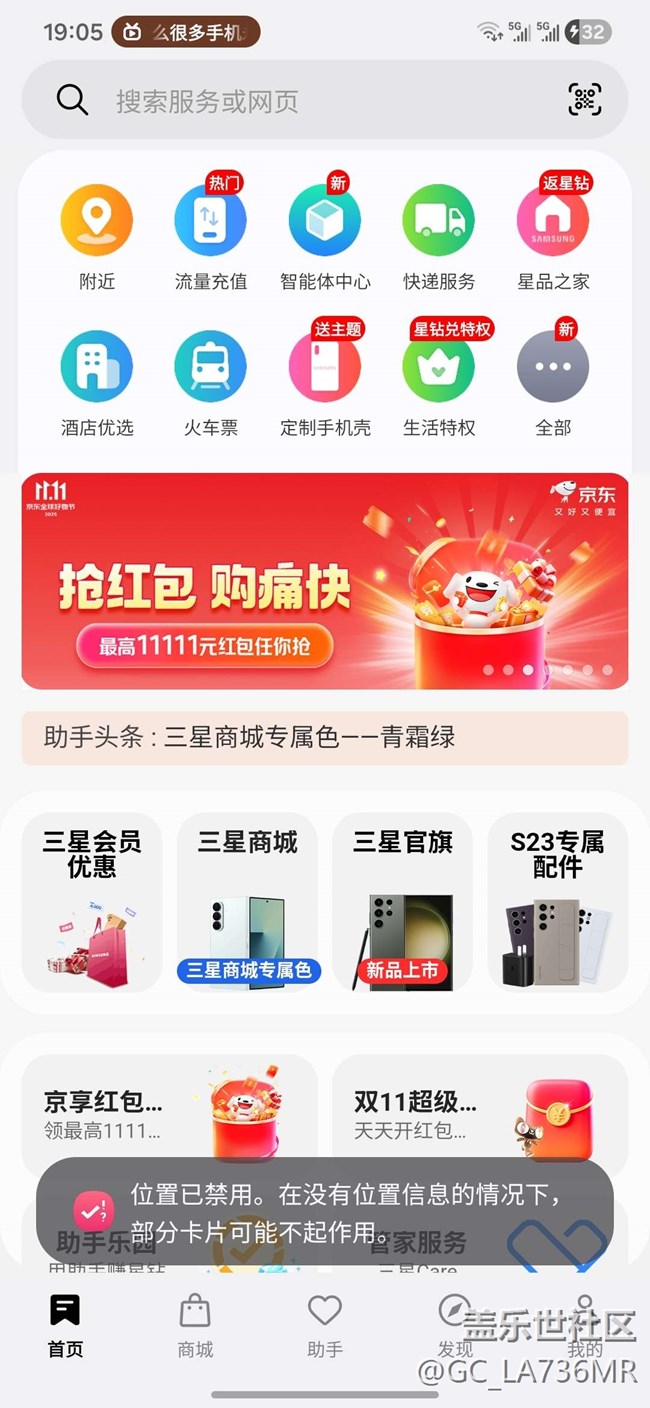
Task: Open the QR code scanner icon
Action: [x=585, y=100]
